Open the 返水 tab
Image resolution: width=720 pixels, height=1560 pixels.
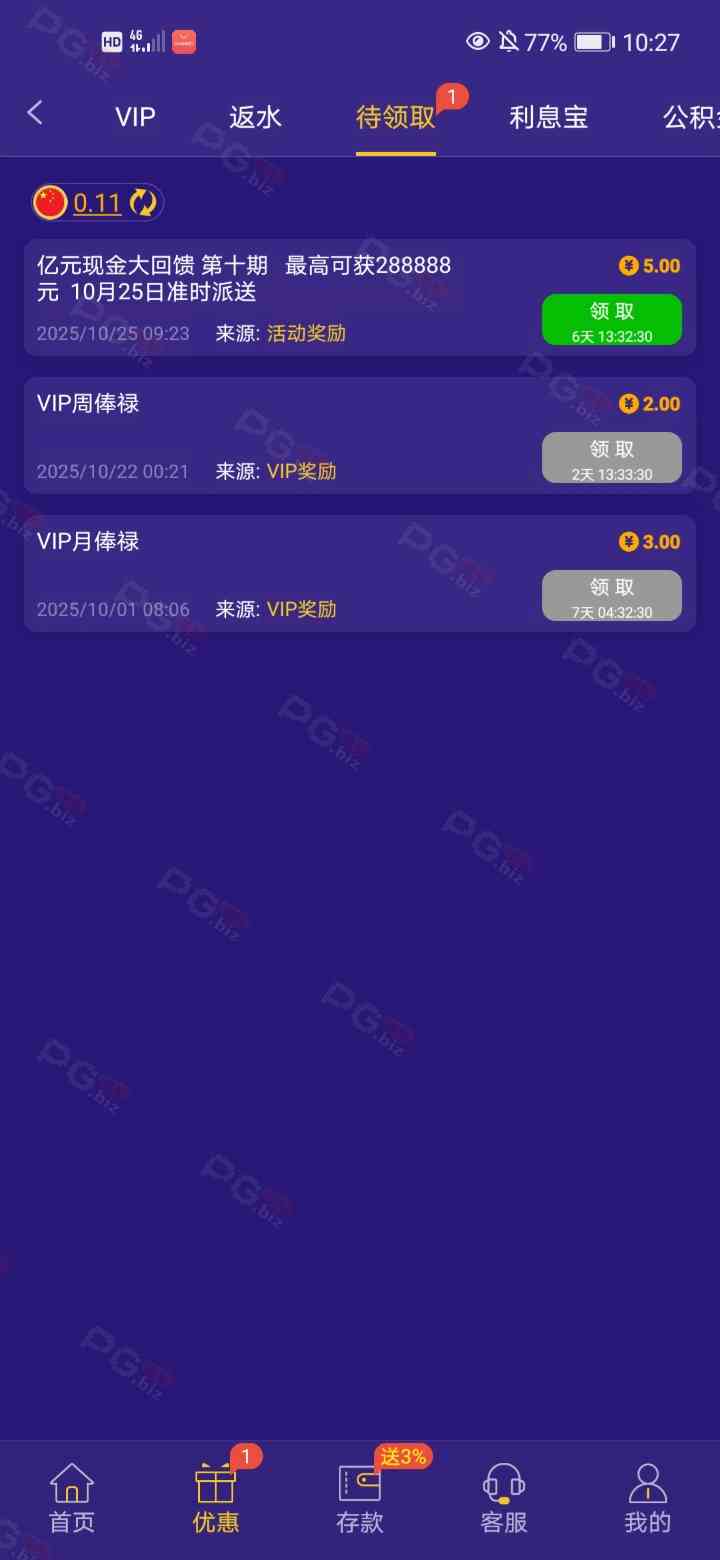(255, 117)
